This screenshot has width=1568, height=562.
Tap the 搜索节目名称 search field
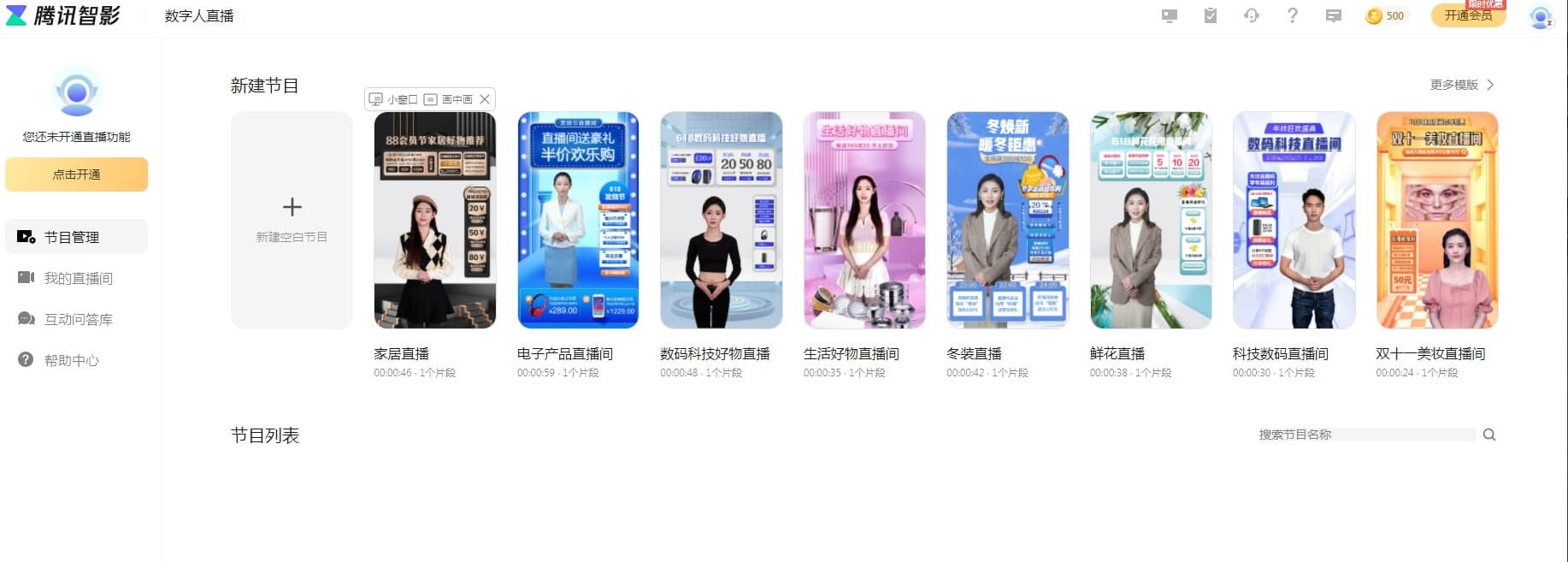[1365, 435]
